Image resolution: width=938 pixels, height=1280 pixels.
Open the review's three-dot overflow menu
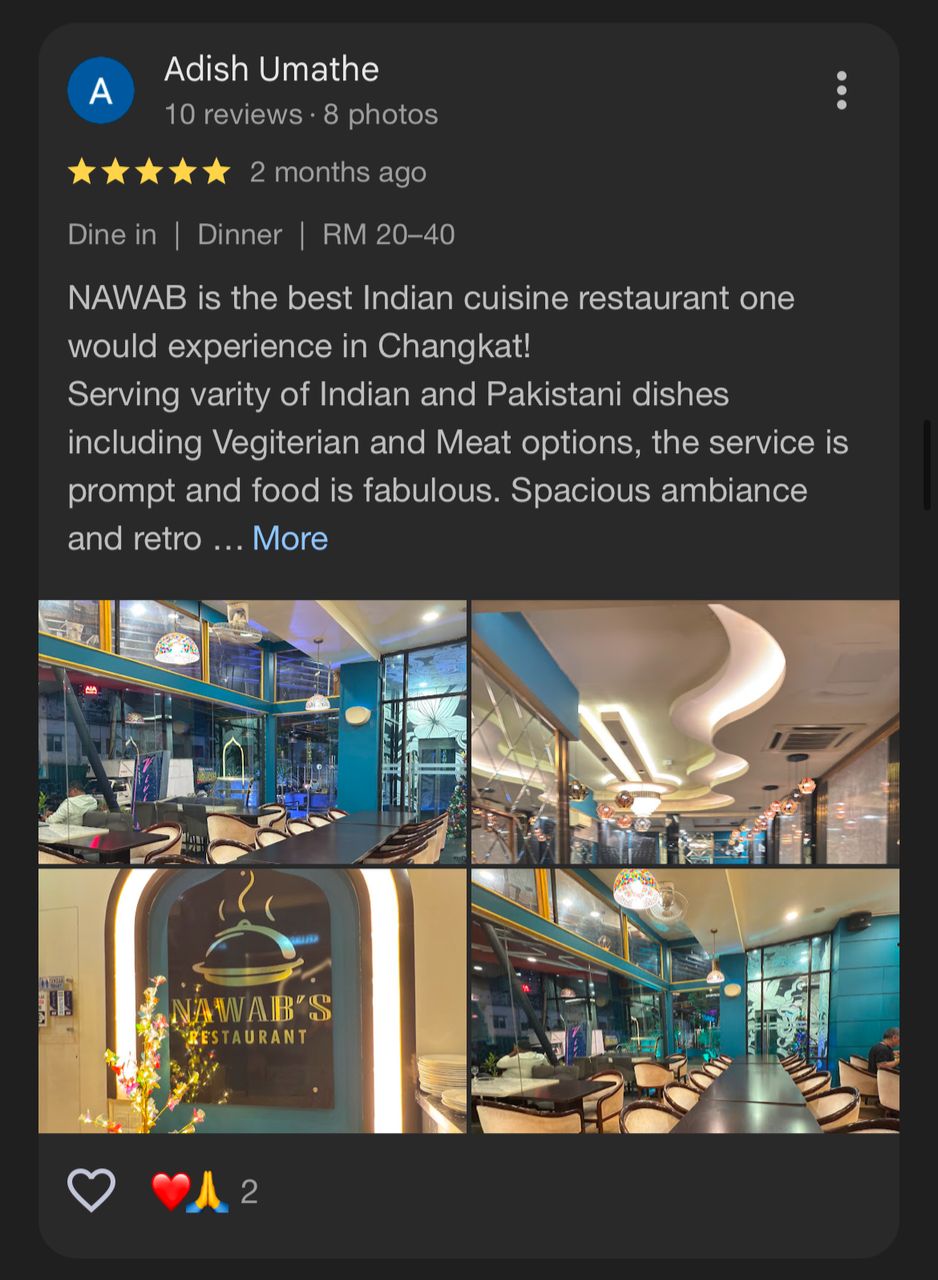841,91
